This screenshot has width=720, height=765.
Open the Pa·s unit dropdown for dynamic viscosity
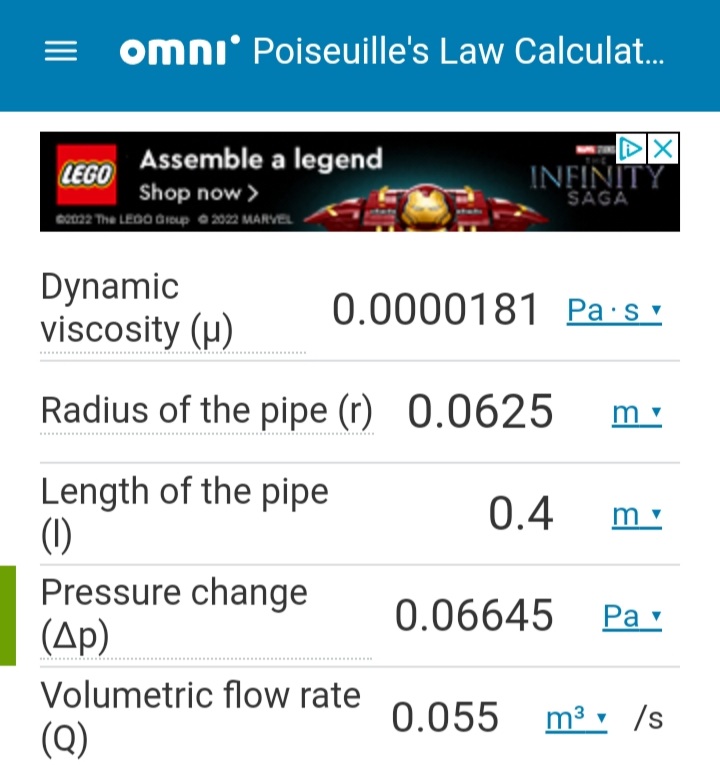[613, 310]
